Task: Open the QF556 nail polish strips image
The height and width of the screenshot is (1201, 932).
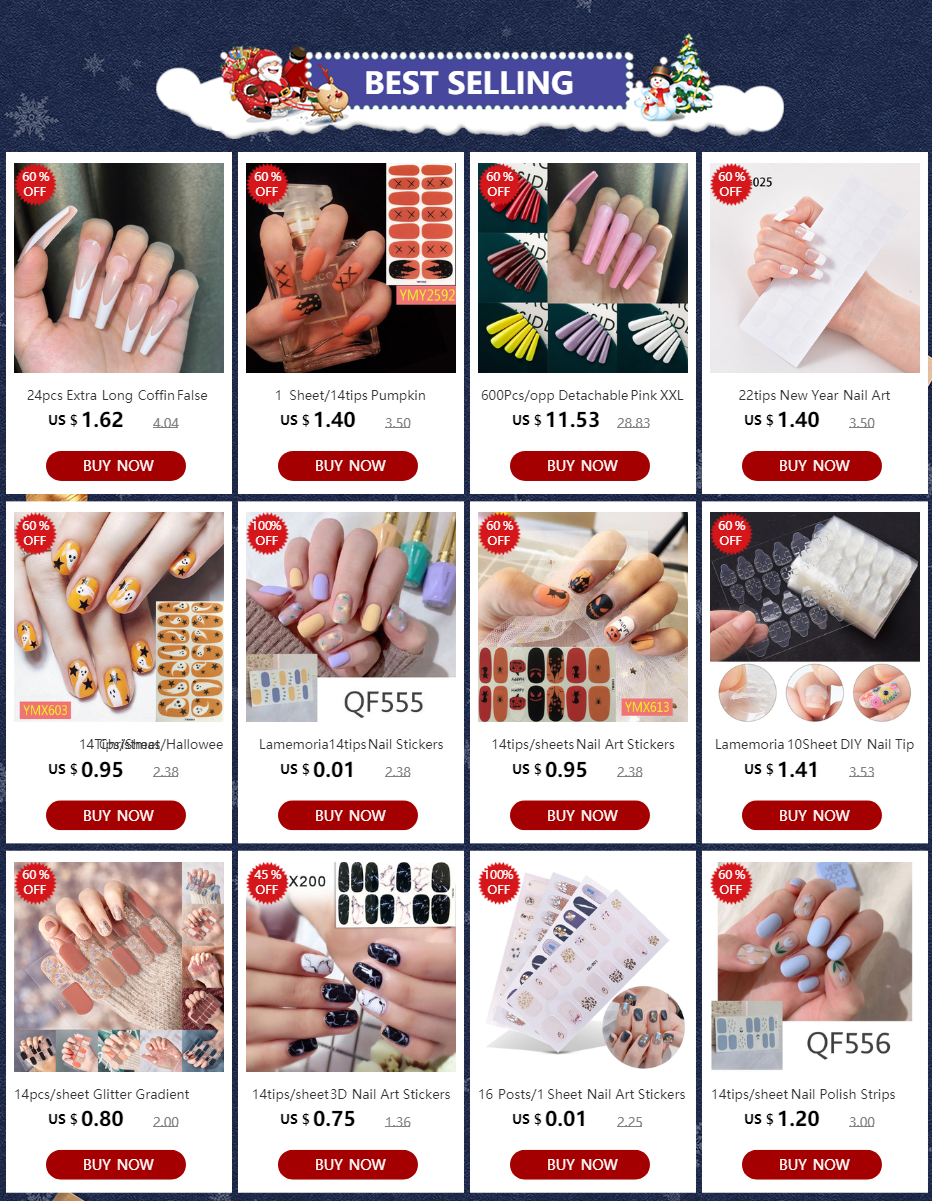Action: pyautogui.click(x=815, y=967)
